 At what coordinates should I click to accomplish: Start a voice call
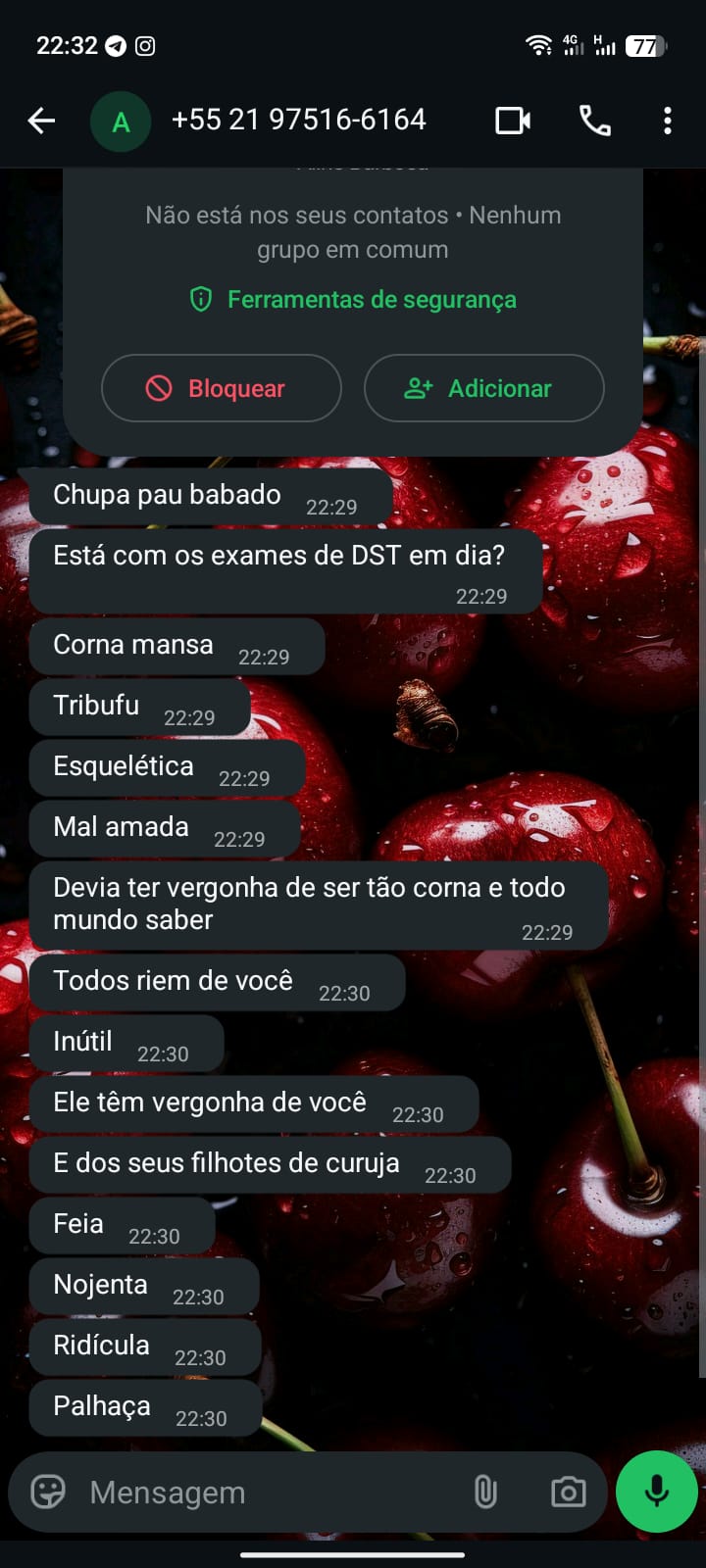tap(595, 121)
